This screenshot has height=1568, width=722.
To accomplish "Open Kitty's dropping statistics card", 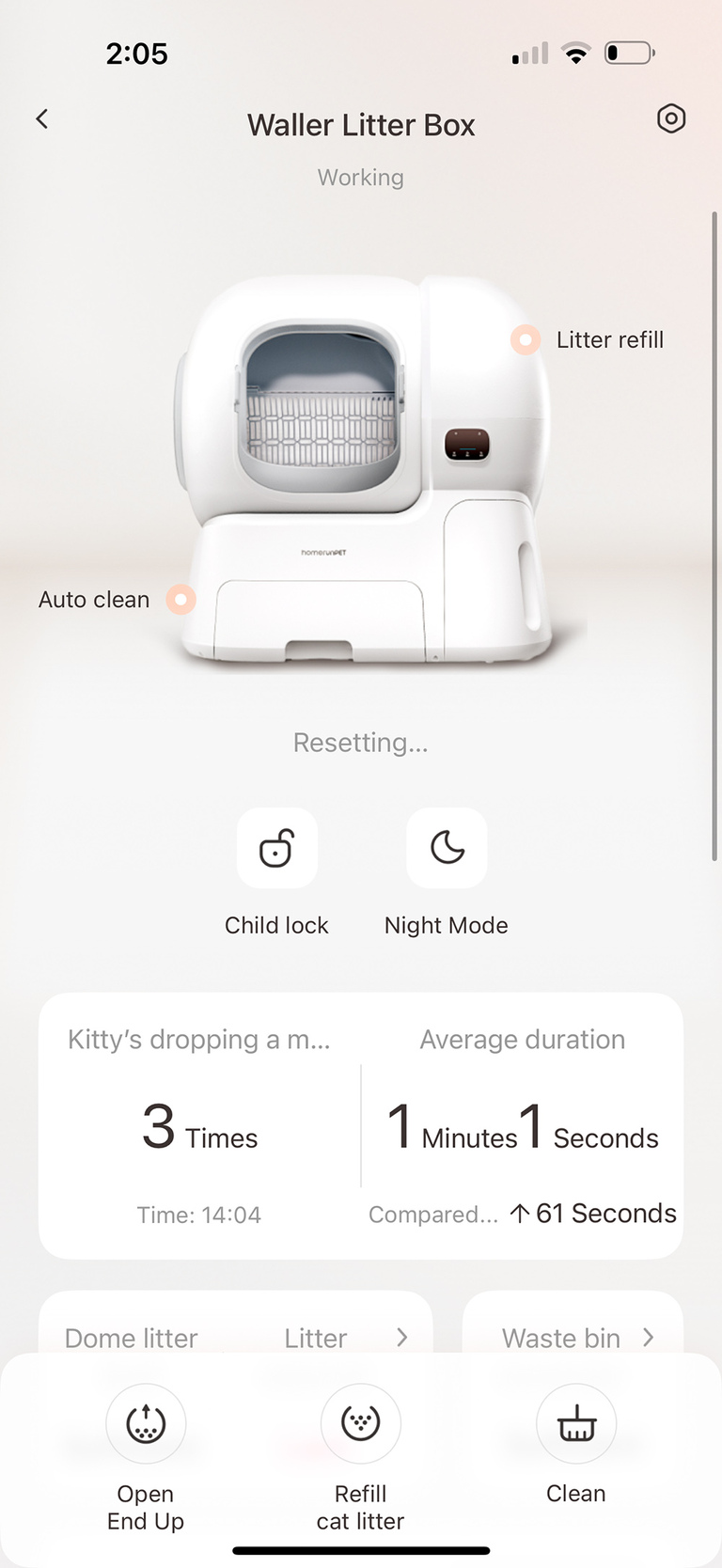I will 199,1125.
